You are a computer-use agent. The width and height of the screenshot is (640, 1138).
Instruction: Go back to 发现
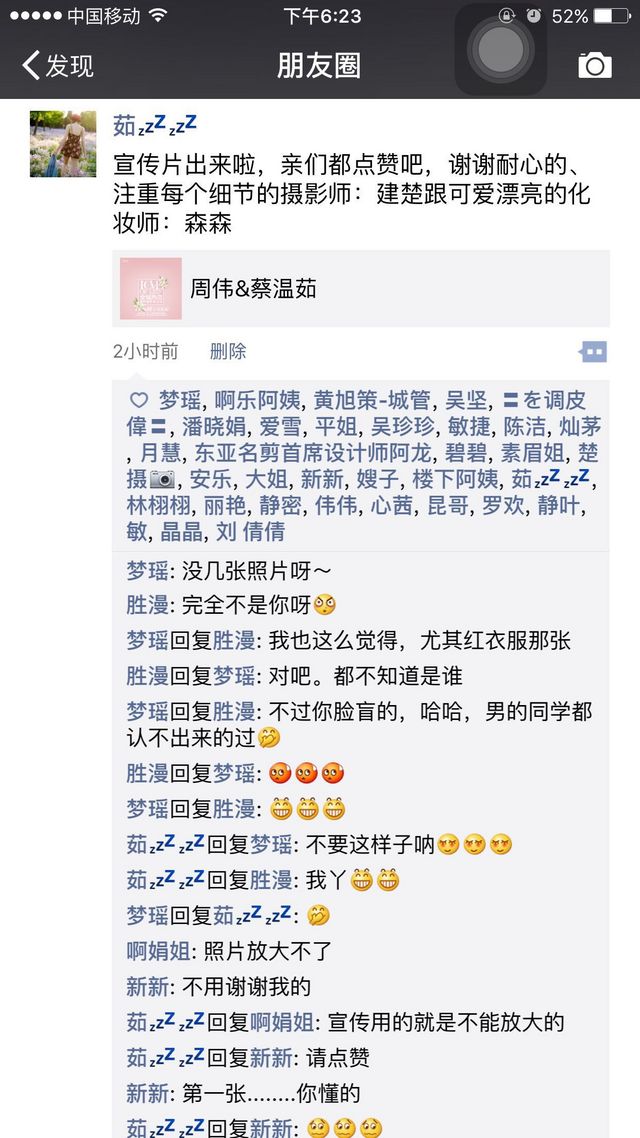(x=58, y=65)
